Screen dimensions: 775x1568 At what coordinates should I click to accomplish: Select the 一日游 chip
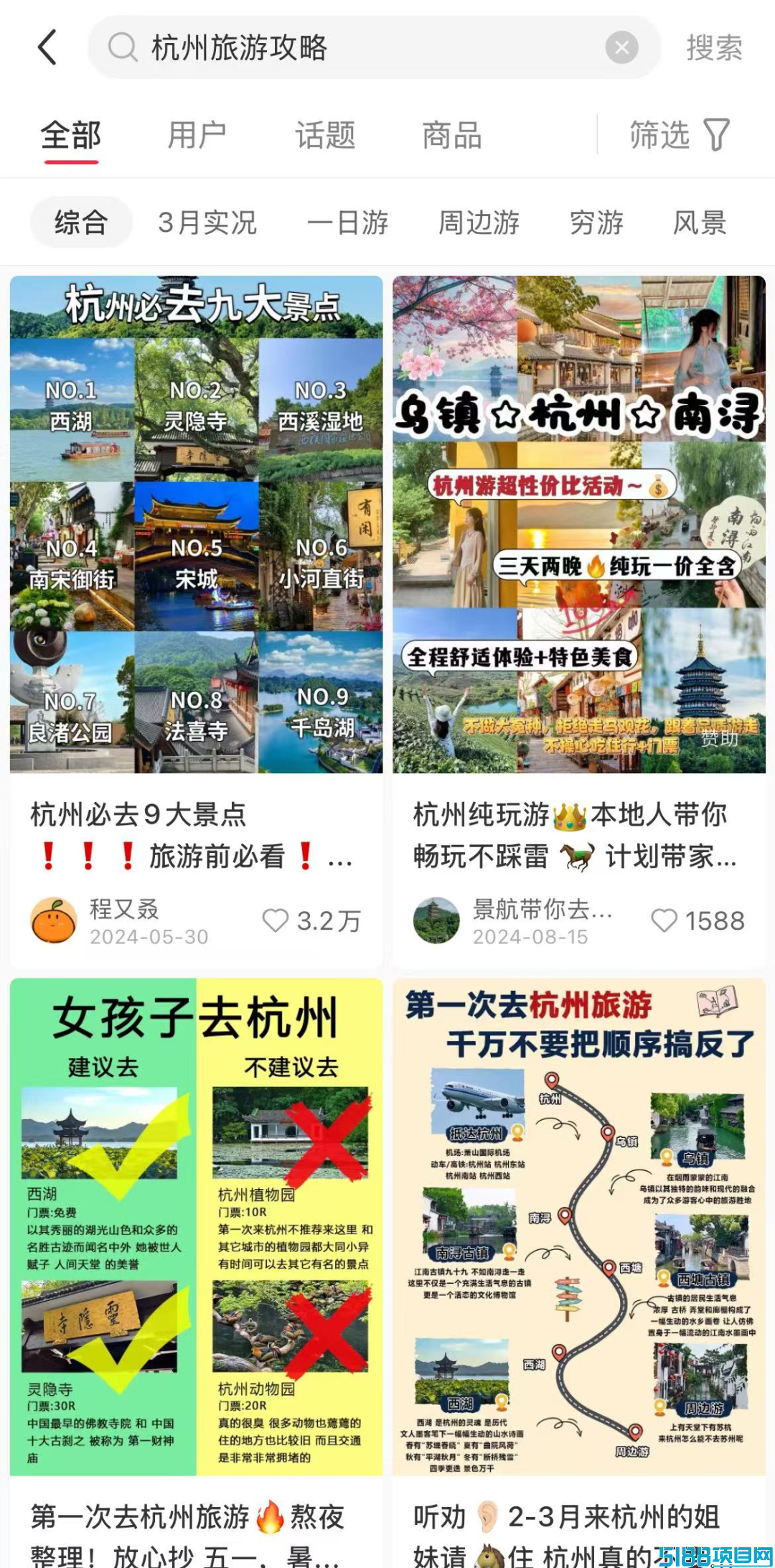click(x=348, y=223)
